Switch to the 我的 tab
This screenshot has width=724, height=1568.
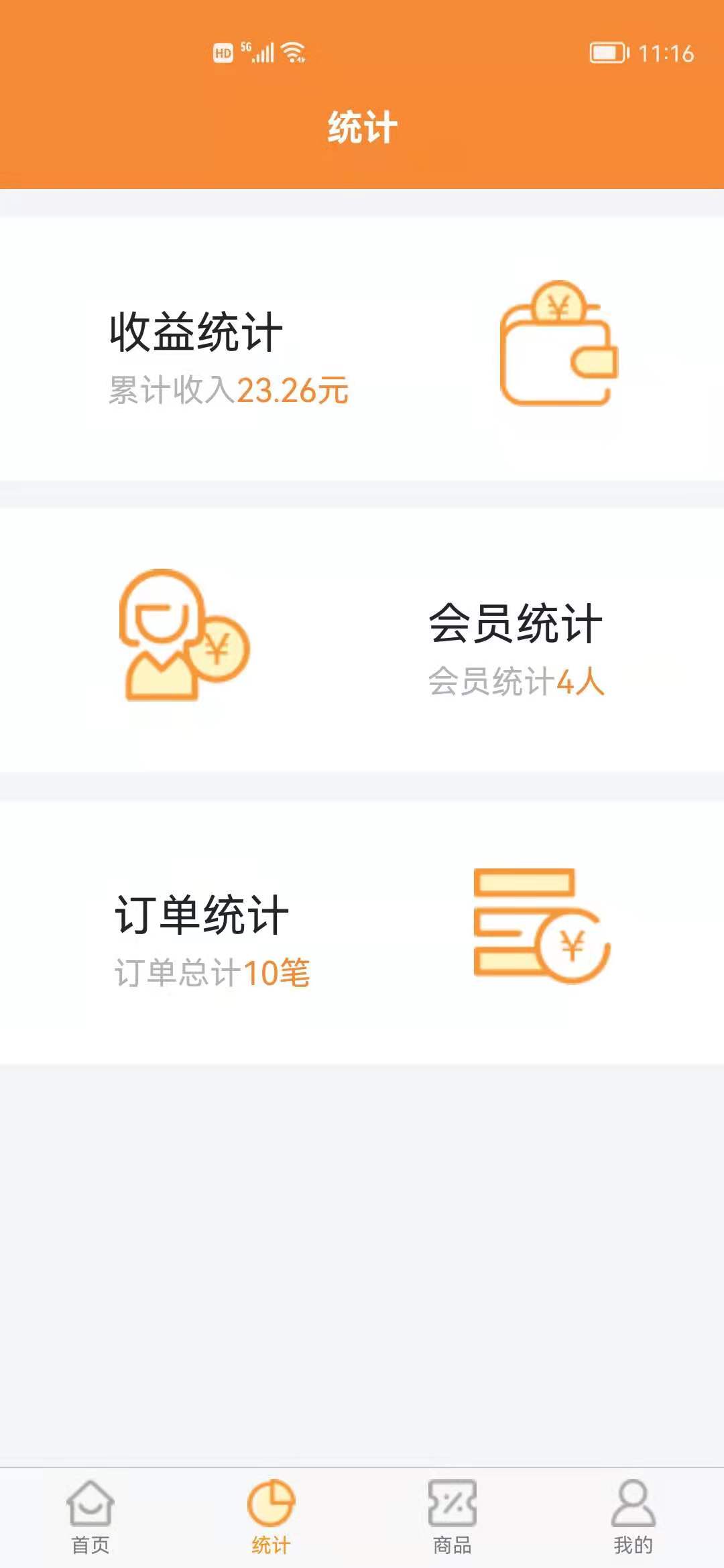click(633, 1518)
